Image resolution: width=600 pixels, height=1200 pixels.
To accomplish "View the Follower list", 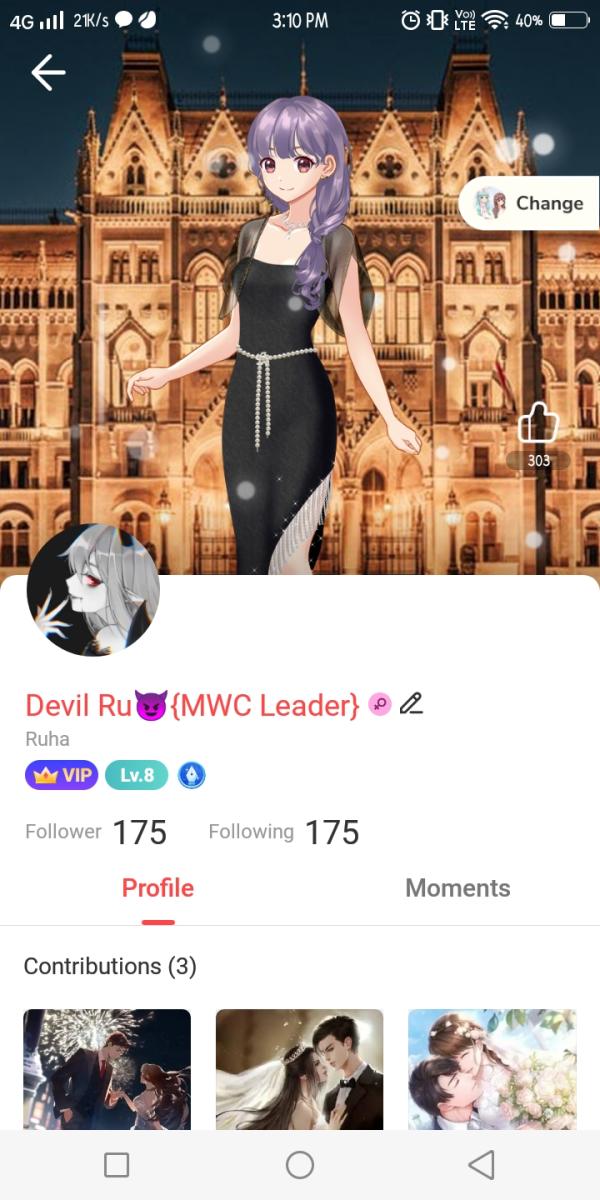I will pyautogui.click(x=96, y=832).
